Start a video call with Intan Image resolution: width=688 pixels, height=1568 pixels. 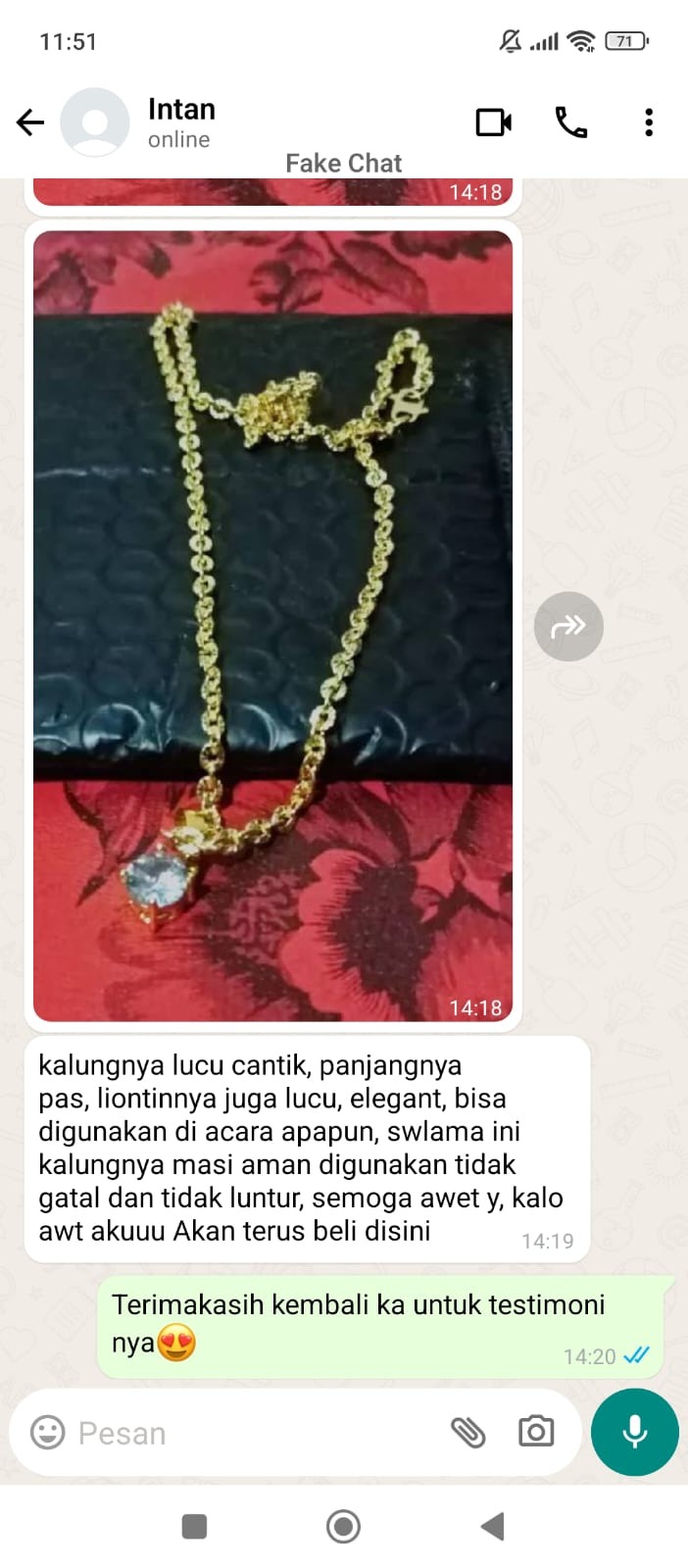coord(493,122)
